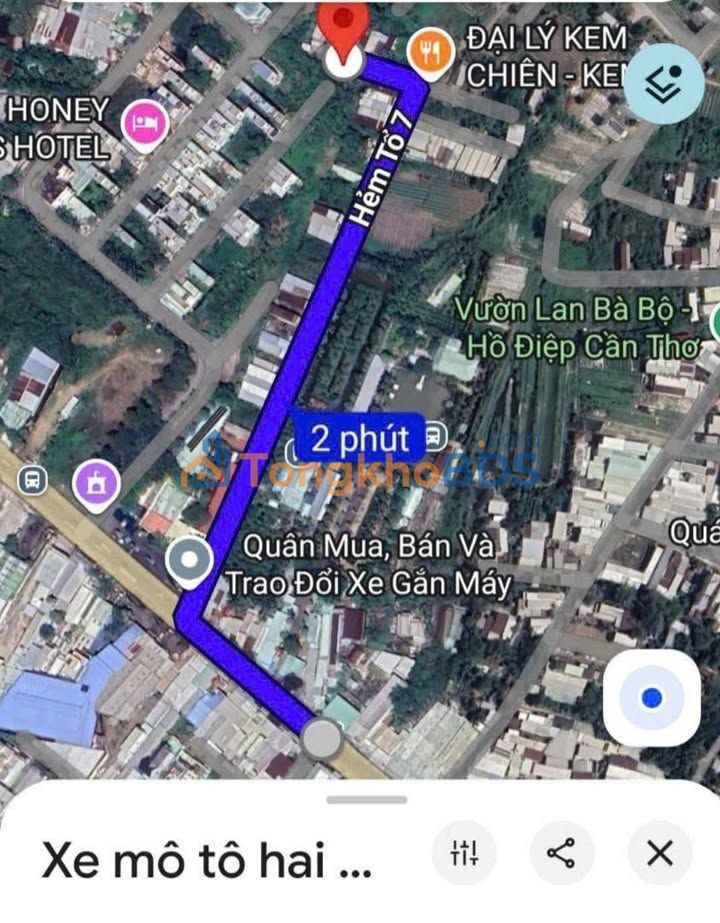Tap the 2 phút route time label

coord(360,438)
